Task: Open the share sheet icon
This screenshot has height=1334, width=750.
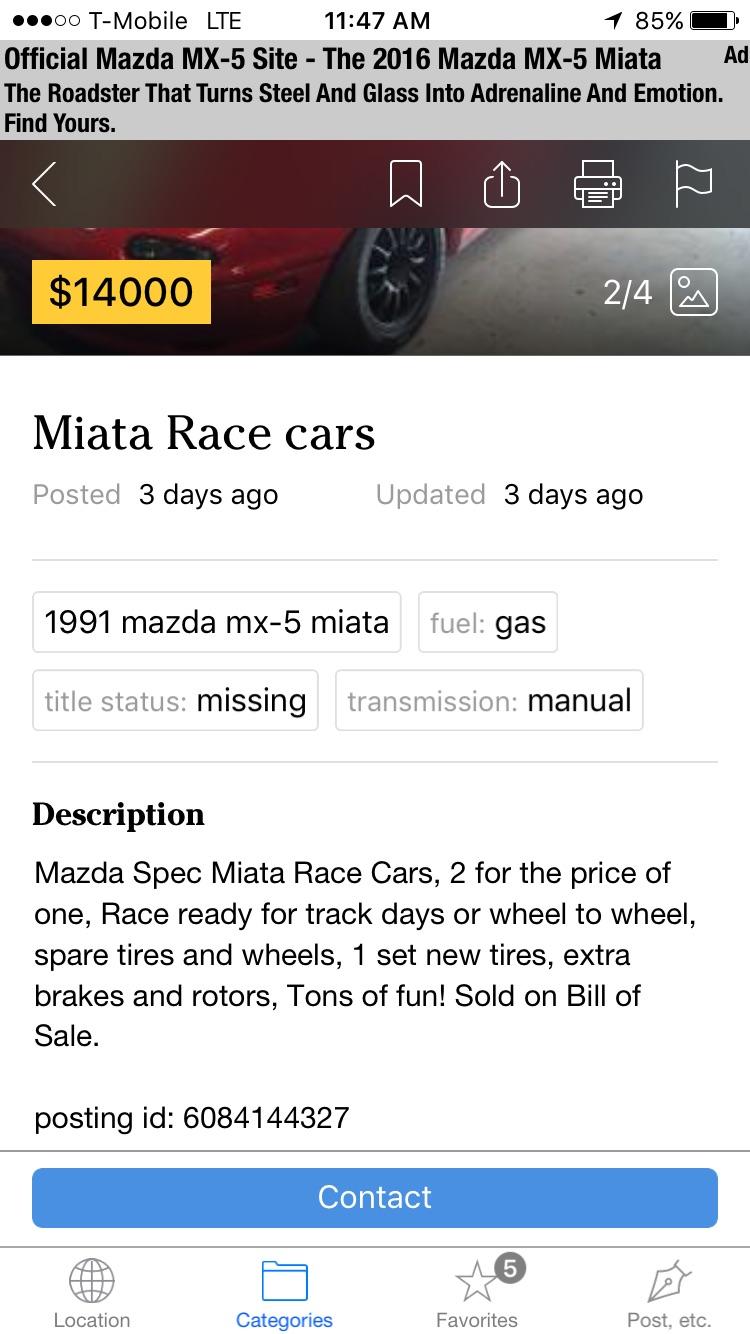Action: [x=502, y=184]
